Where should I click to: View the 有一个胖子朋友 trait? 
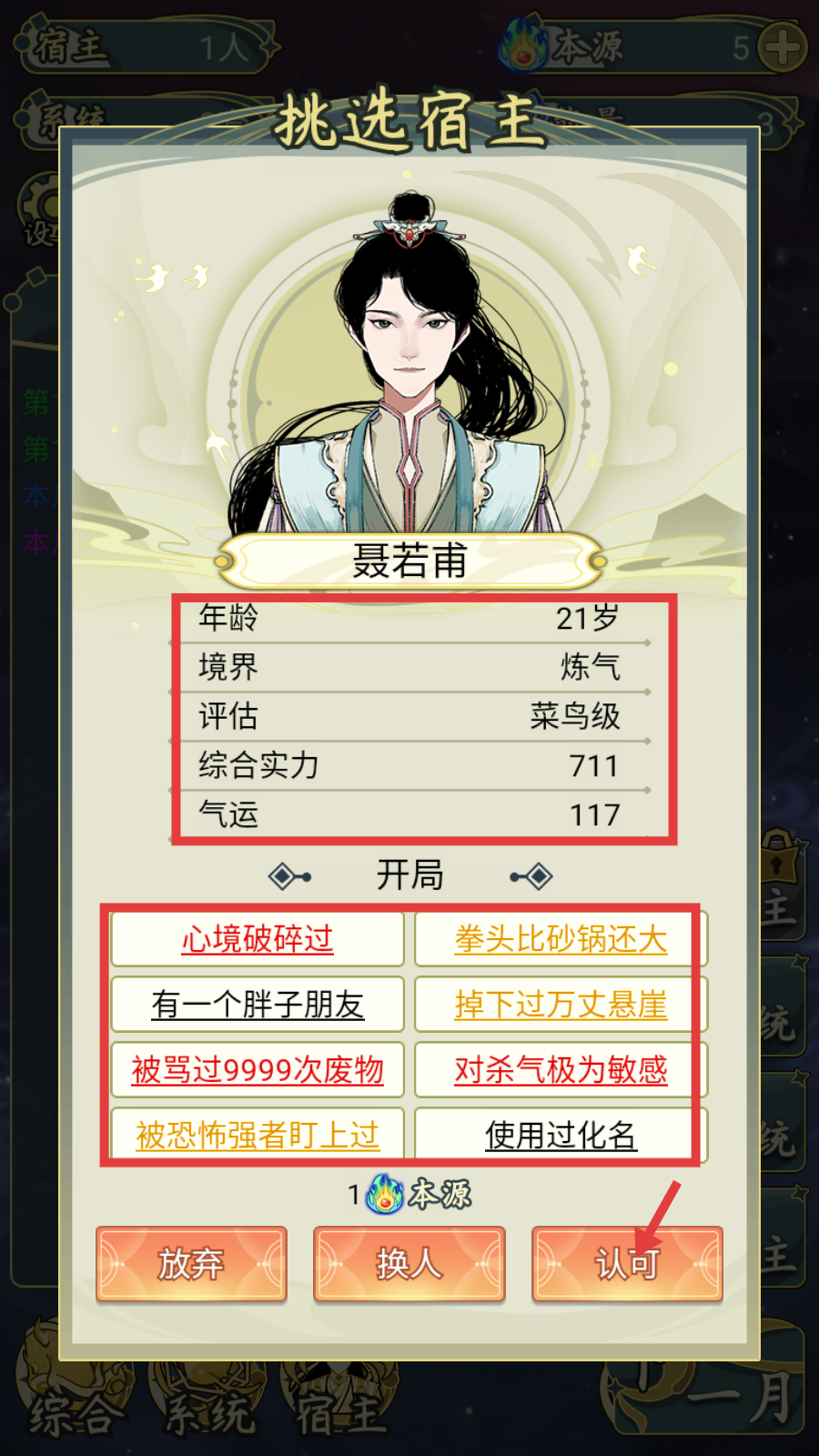tap(258, 1005)
